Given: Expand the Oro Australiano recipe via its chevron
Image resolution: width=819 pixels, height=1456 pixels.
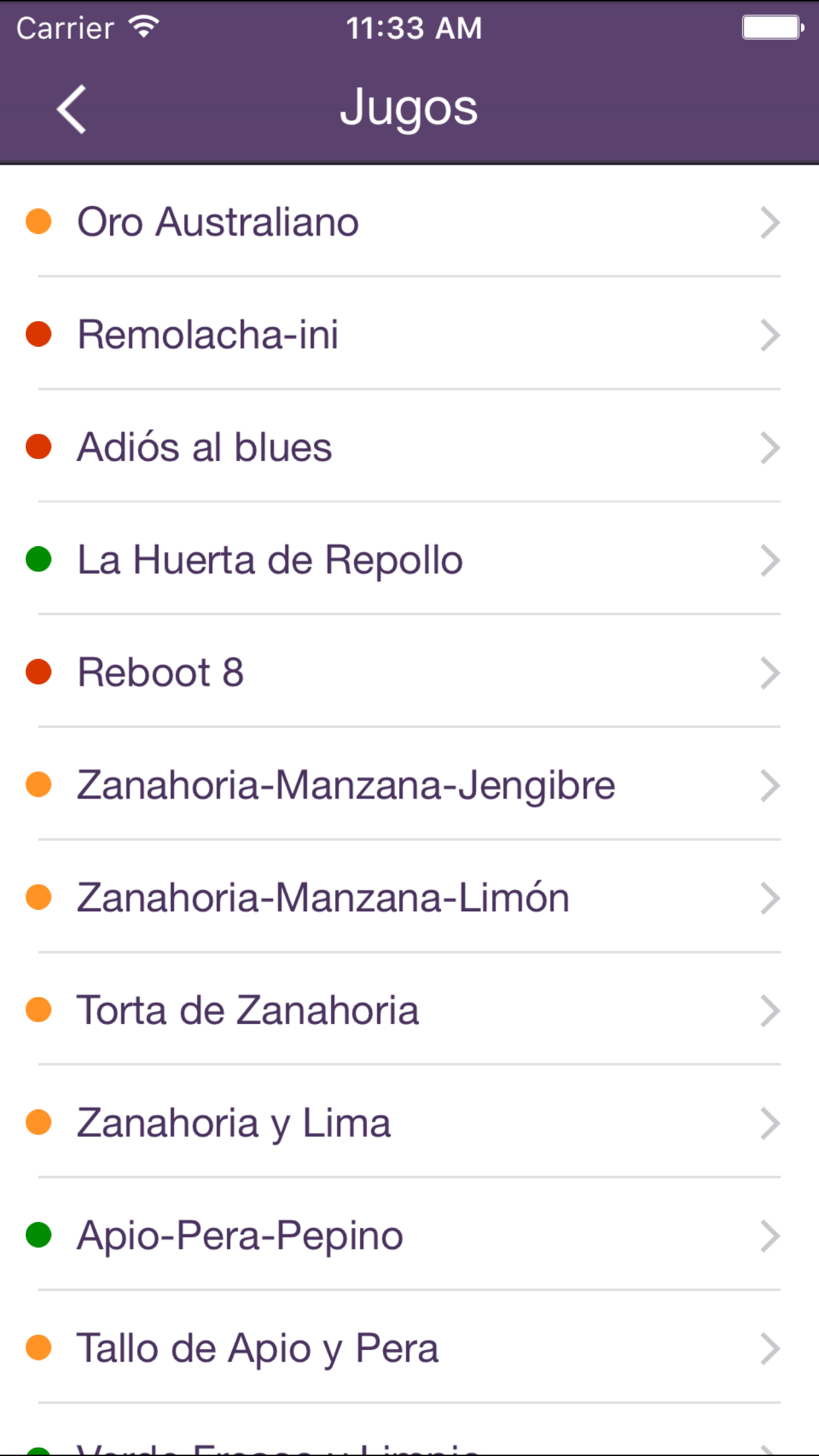Looking at the screenshot, I should pyautogui.click(x=772, y=222).
